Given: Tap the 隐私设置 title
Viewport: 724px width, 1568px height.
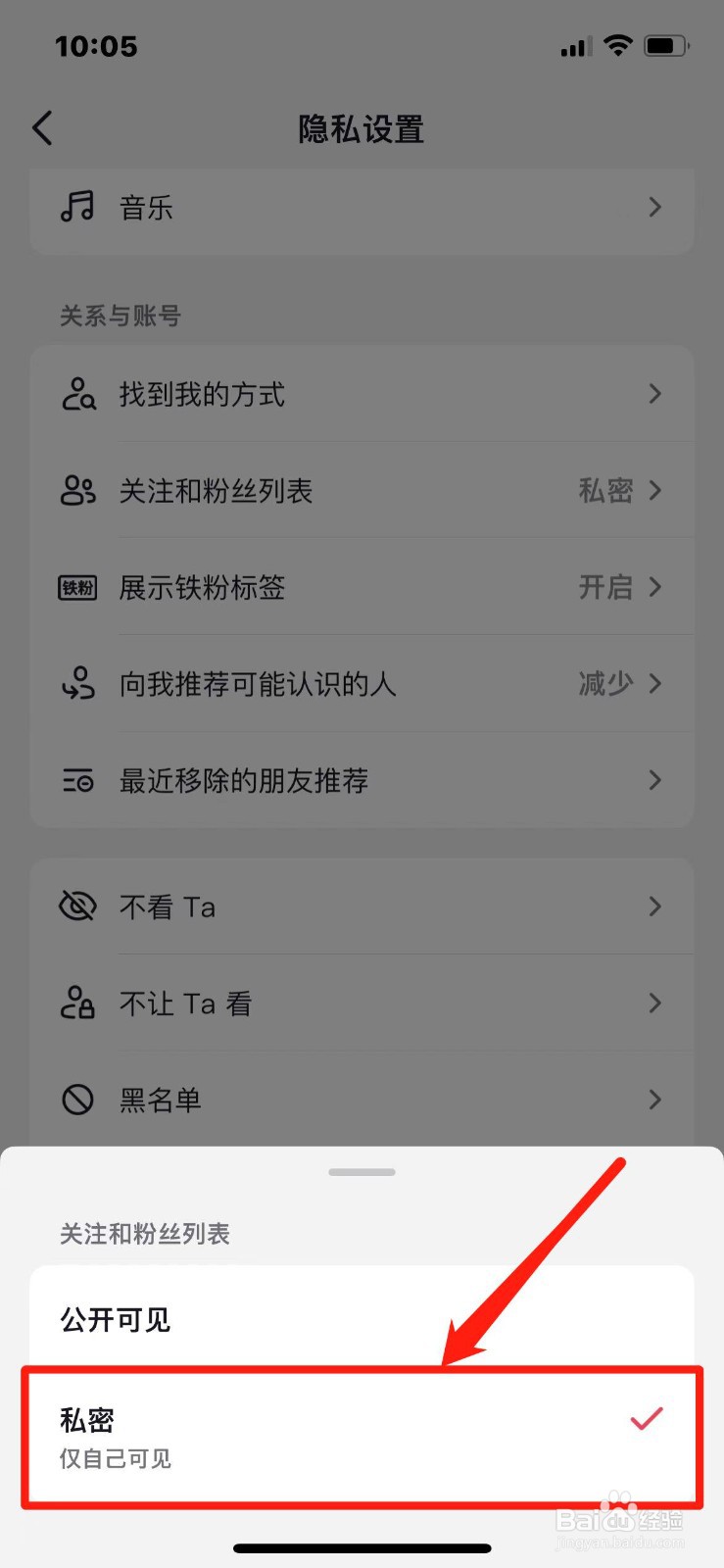Looking at the screenshot, I should click(x=362, y=129).
